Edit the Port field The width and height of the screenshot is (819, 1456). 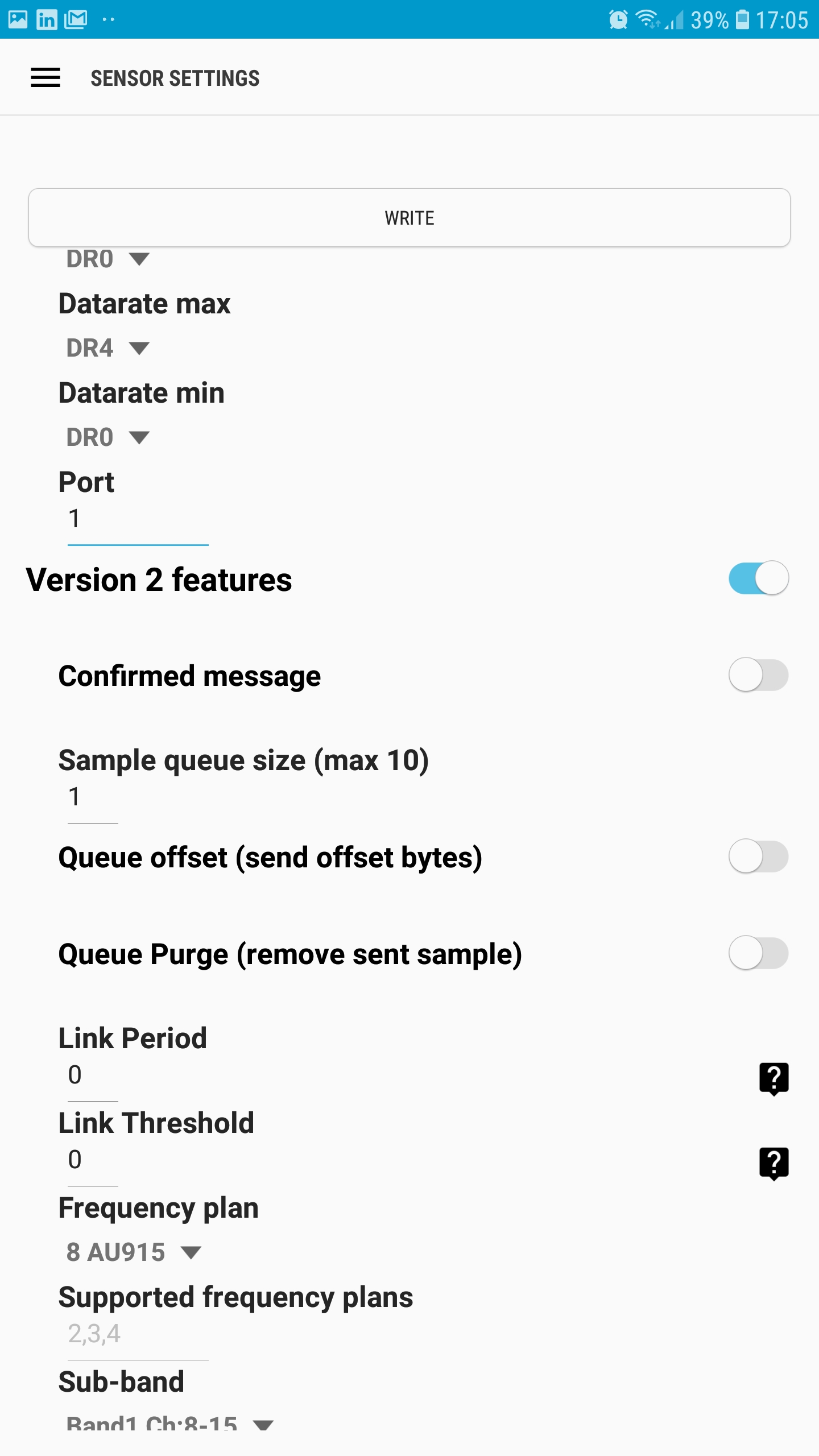(x=138, y=520)
